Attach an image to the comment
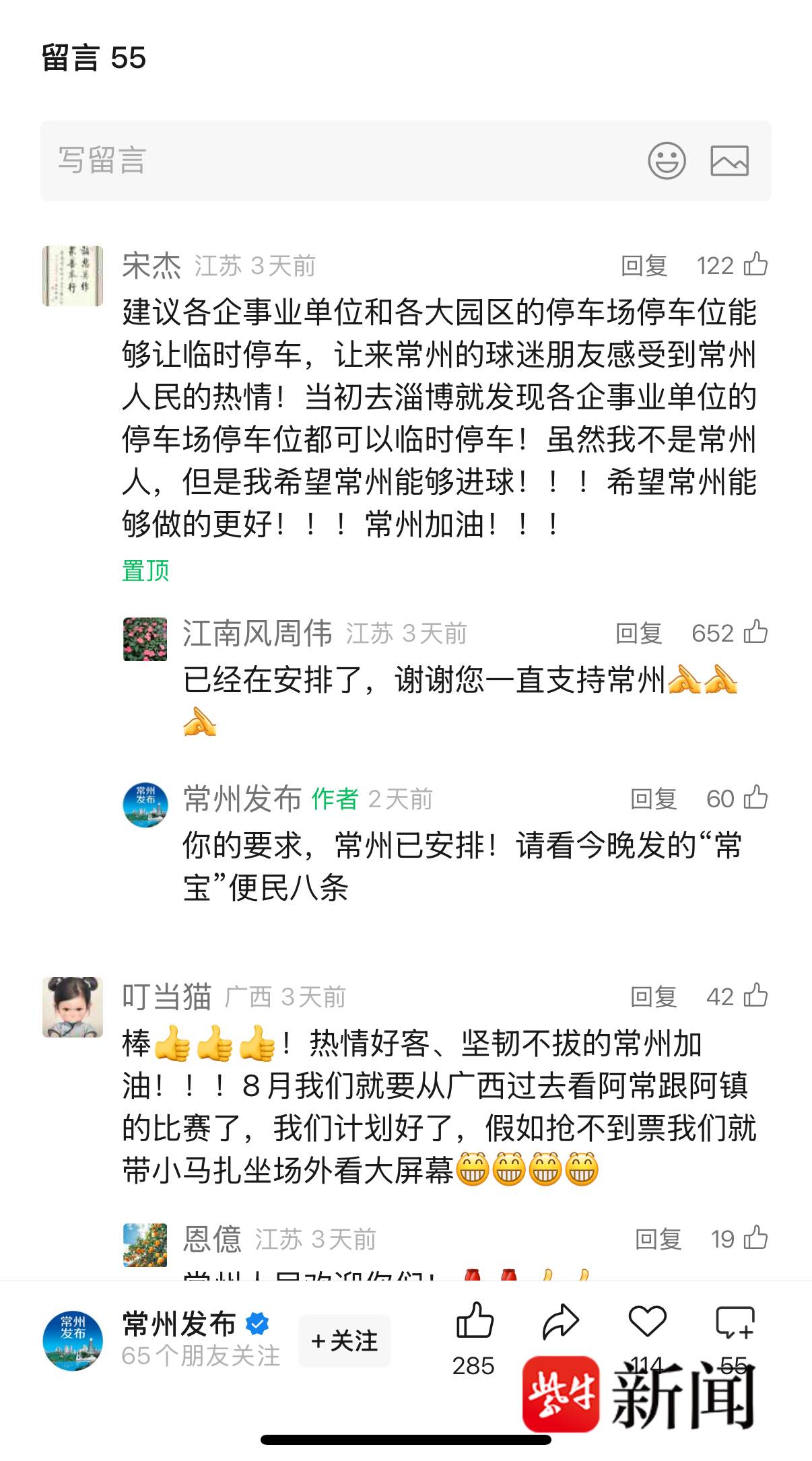This screenshot has width=812, height=1461. (x=729, y=161)
